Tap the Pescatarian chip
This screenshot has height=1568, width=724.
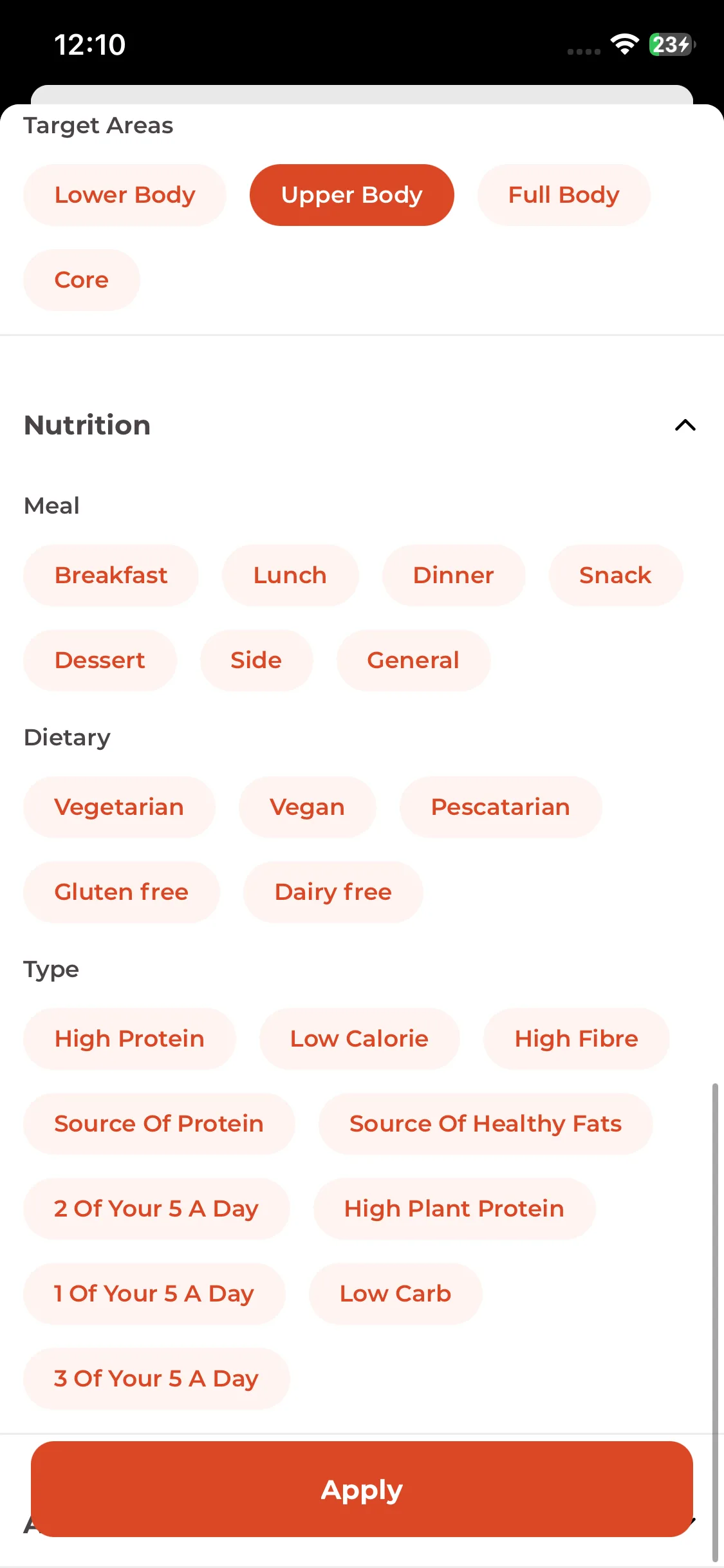pyautogui.click(x=500, y=807)
